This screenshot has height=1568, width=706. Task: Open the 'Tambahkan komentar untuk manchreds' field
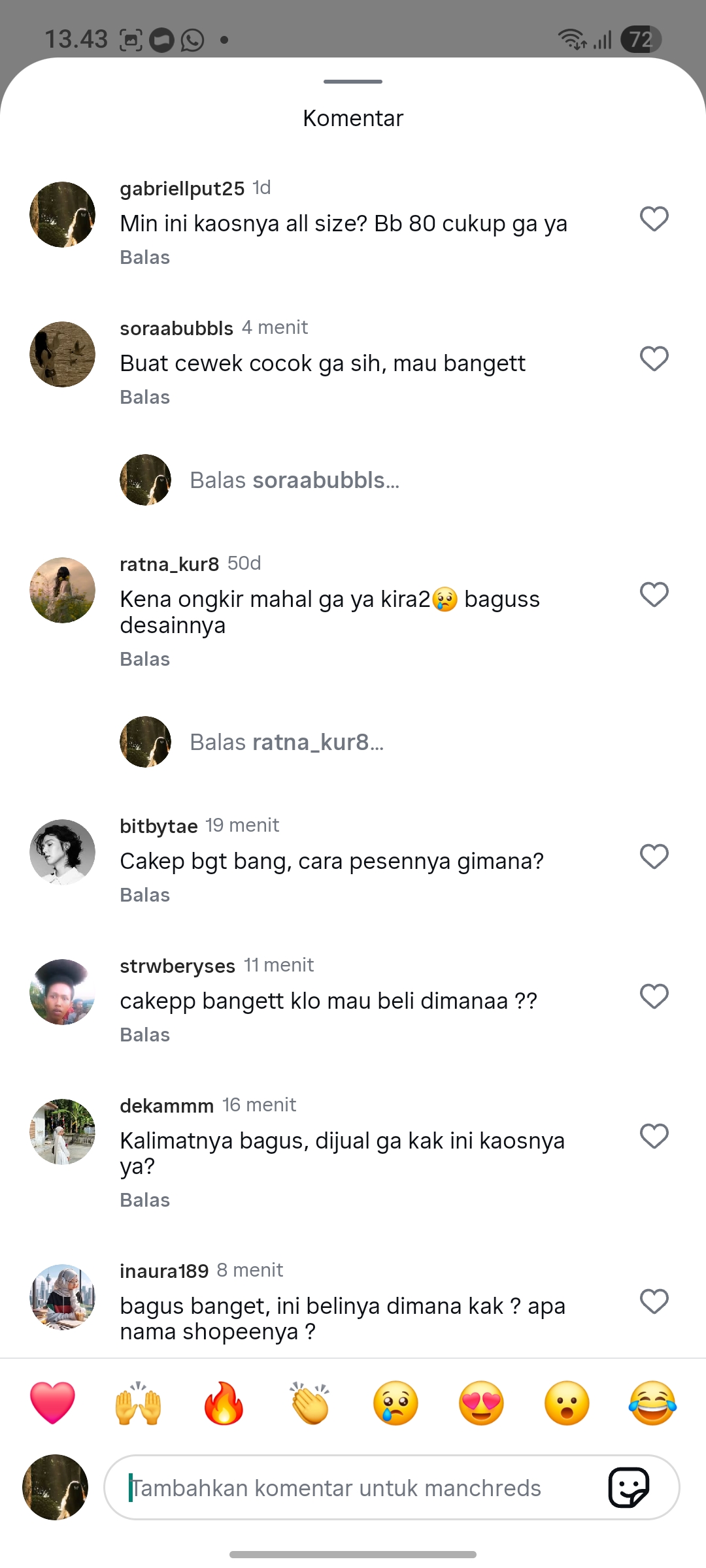click(353, 1488)
